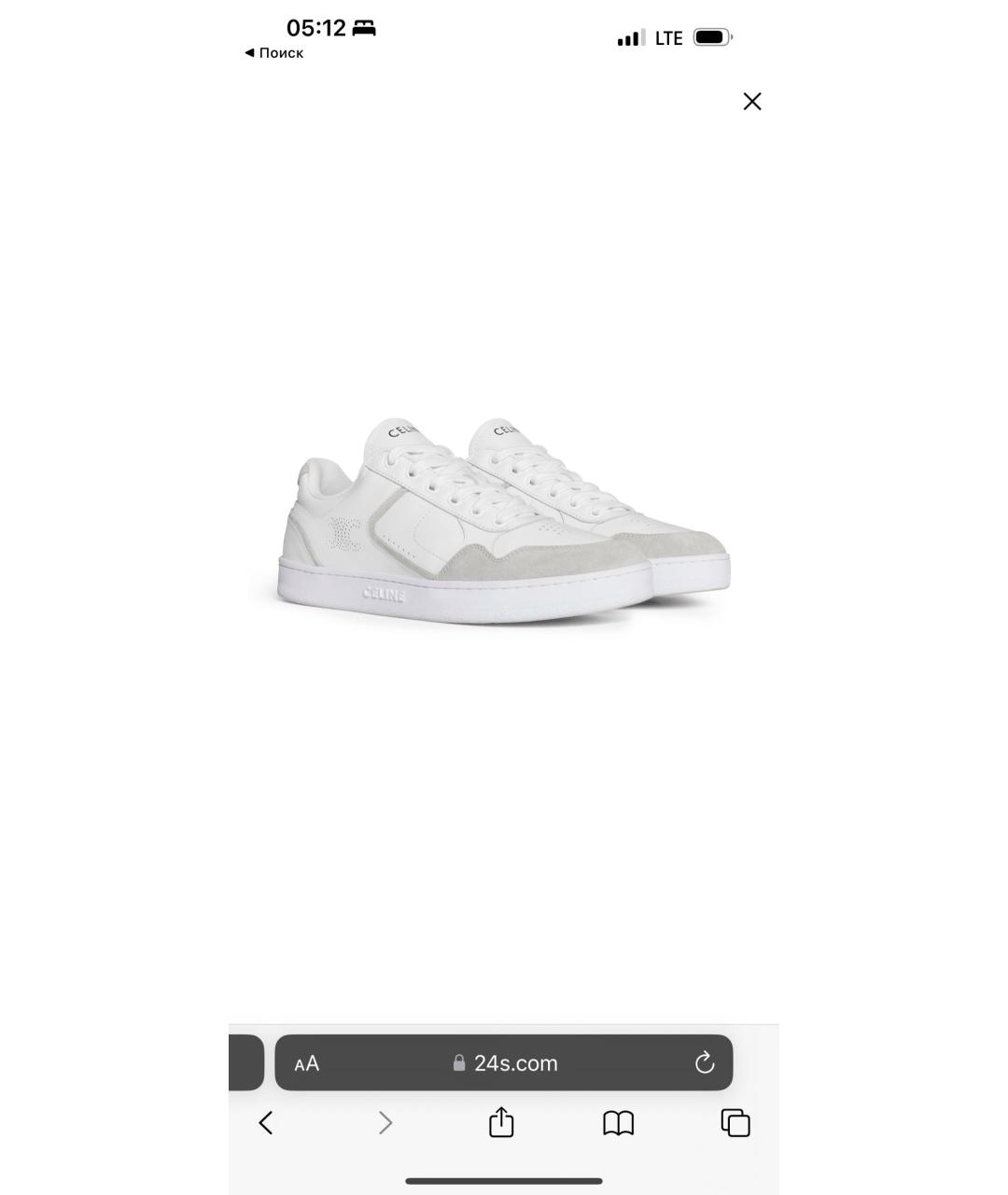The width and height of the screenshot is (1008, 1195).
Task: Return to the Поиск app
Action: coord(274,53)
